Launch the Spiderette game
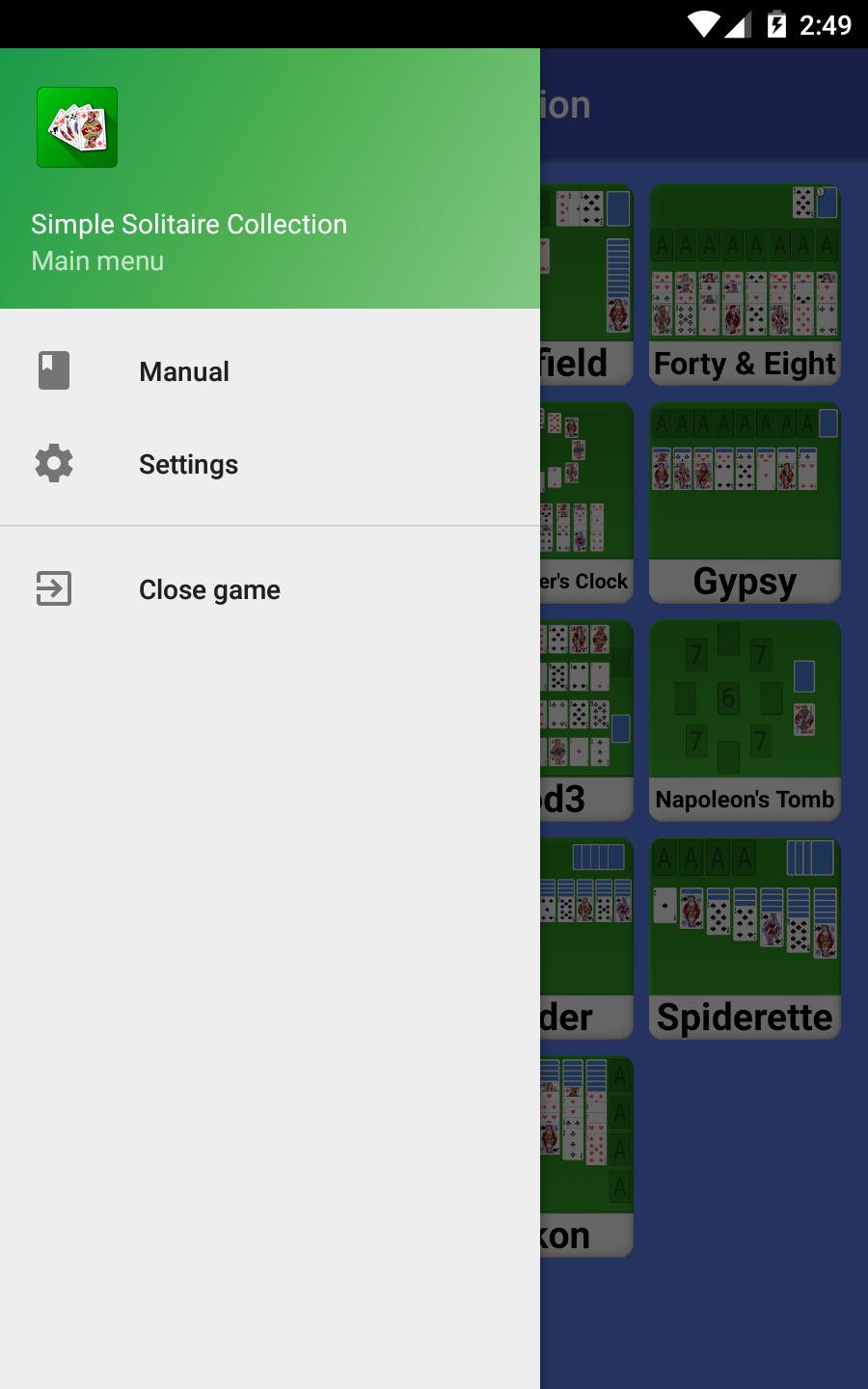 tap(745, 939)
